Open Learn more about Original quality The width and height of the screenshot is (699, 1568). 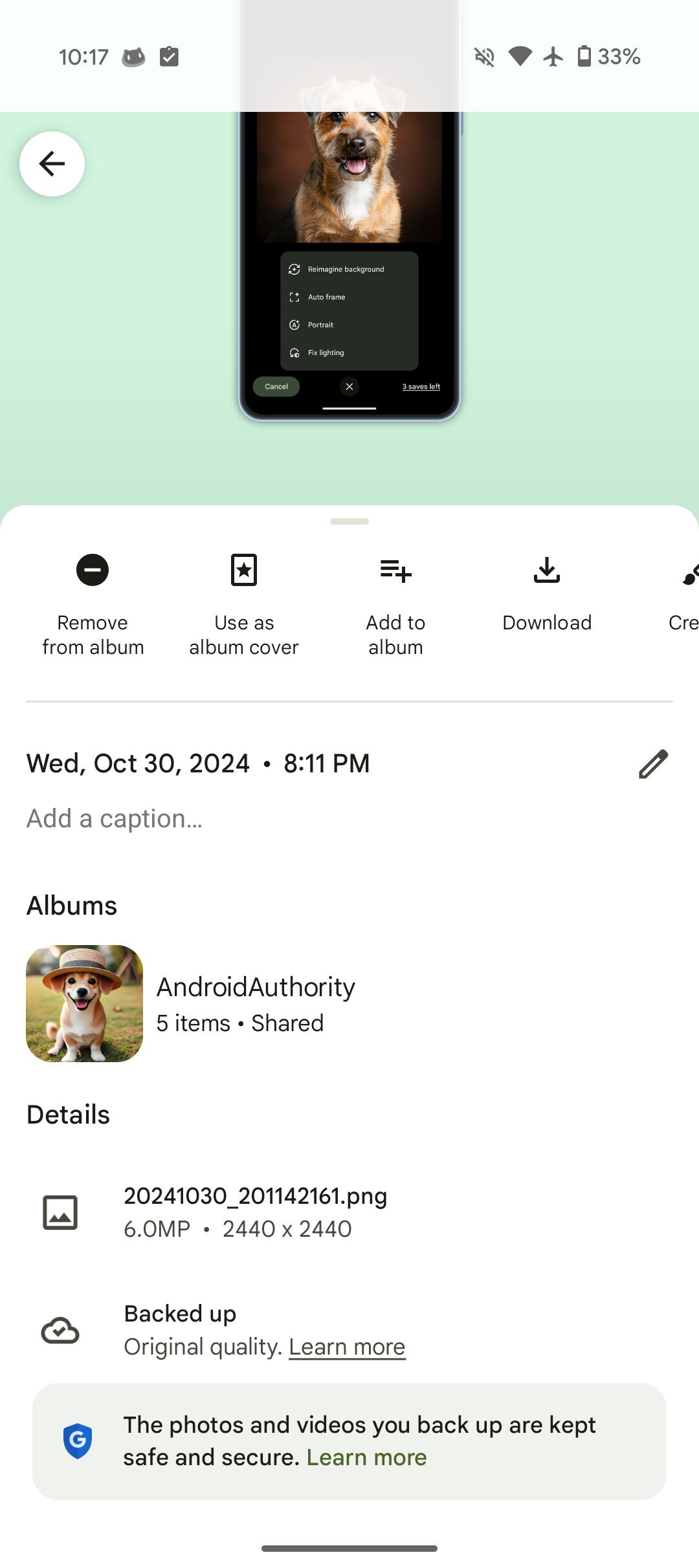coord(347,1347)
